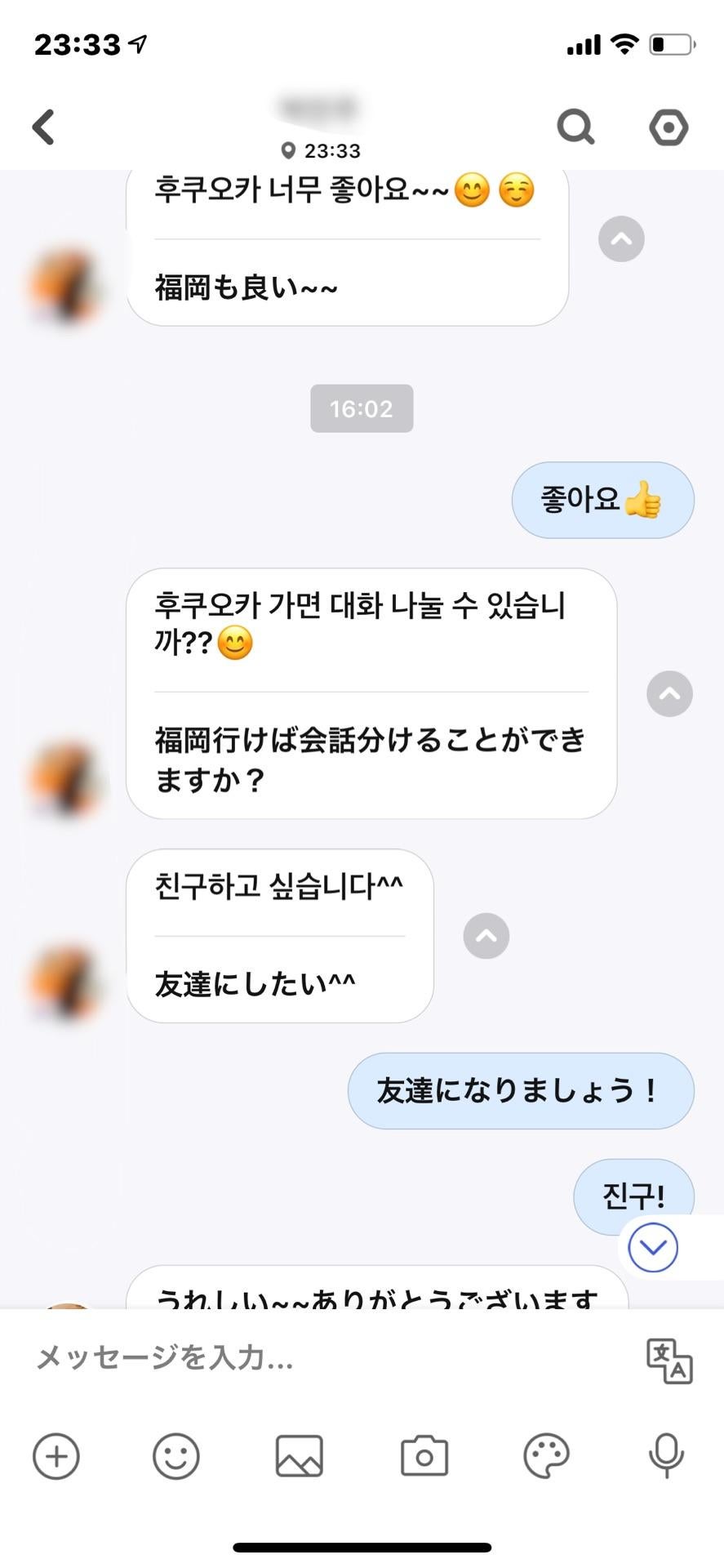724x1568 pixels.
Task: Open the palette drawing tool
Action: (546, 1456)
